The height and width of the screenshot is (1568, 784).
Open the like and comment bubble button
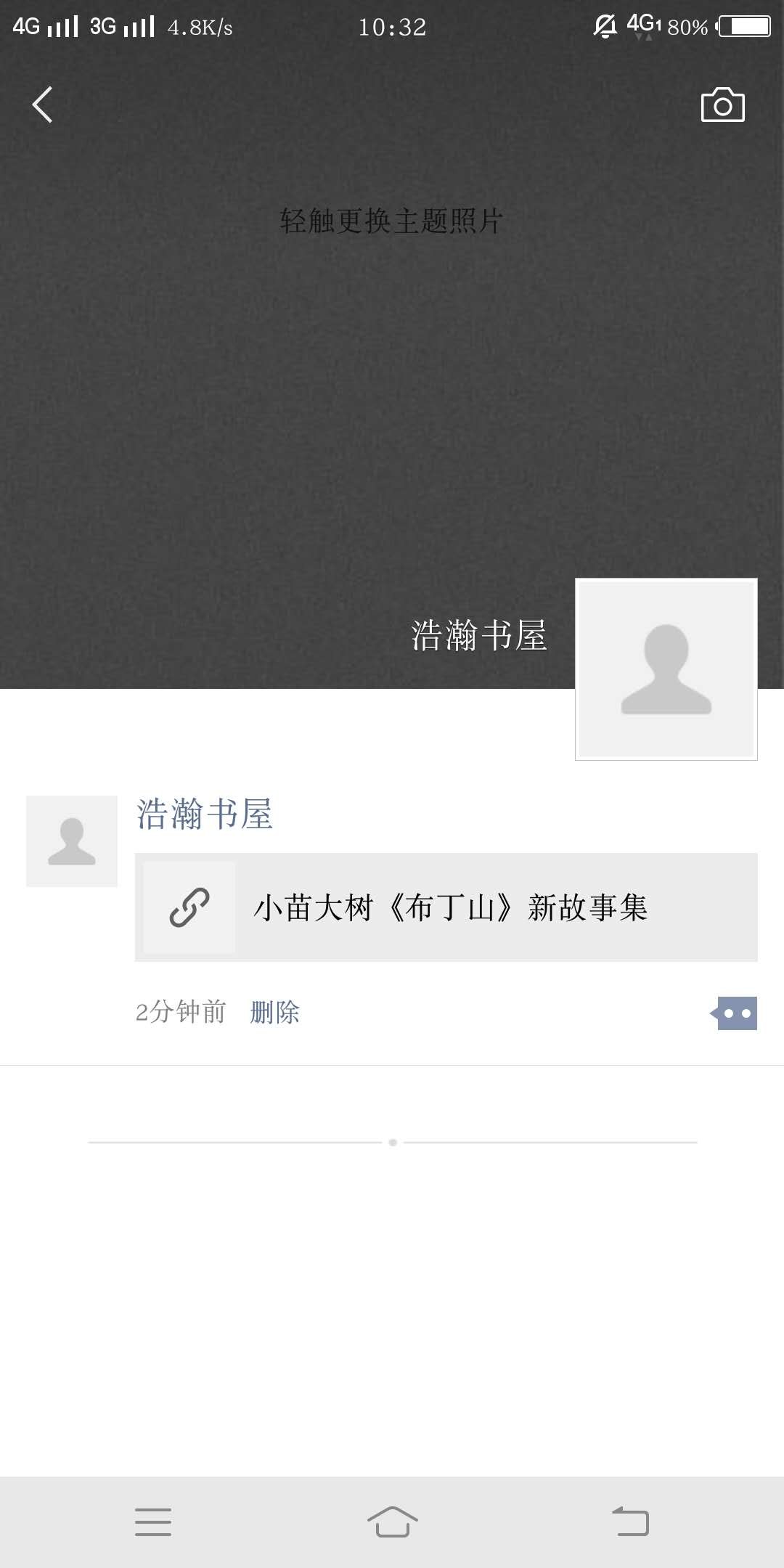pyautogui.click(x=735, y=1013)
